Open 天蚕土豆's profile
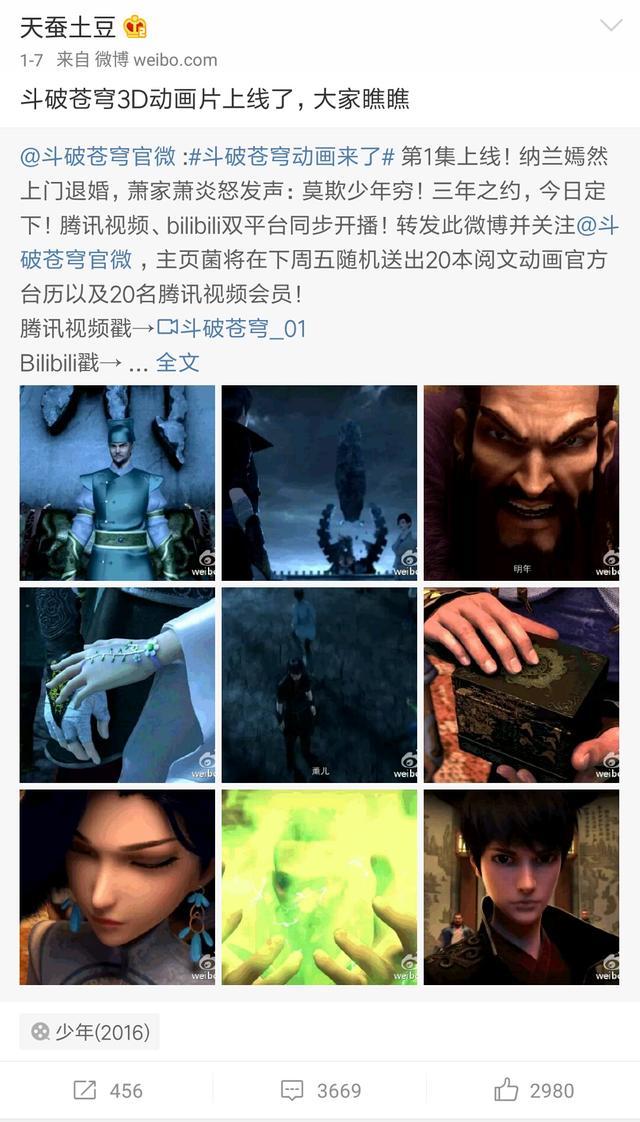640x1122 pixels. point(68,28)
